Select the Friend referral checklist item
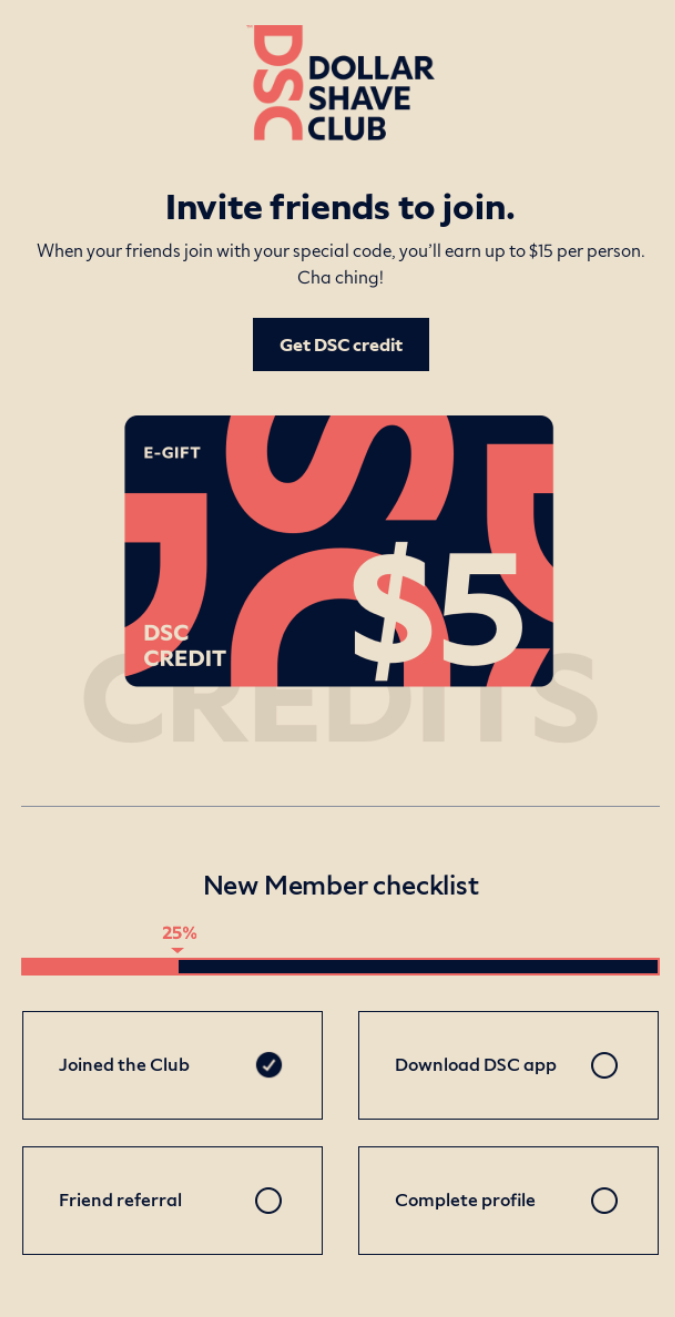Image resolution: width=675 pixels, height=1317 pixels. click(172, 1200)
